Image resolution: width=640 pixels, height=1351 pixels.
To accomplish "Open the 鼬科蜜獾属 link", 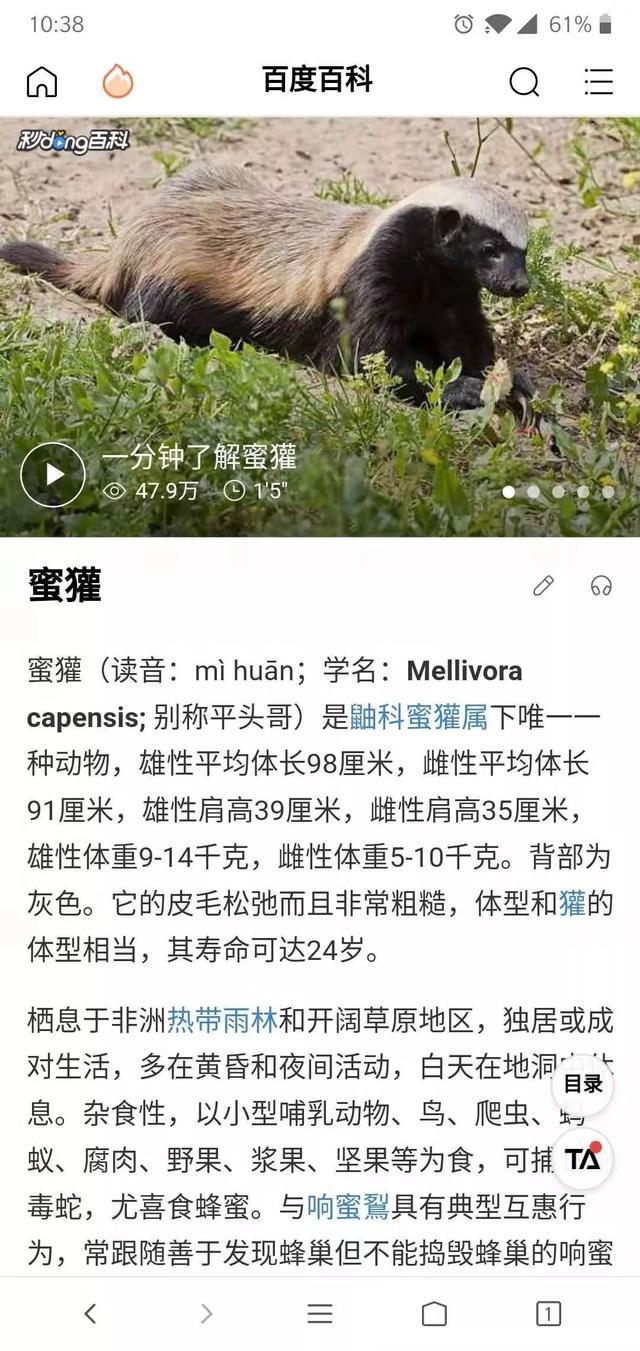I will (419, 716).
